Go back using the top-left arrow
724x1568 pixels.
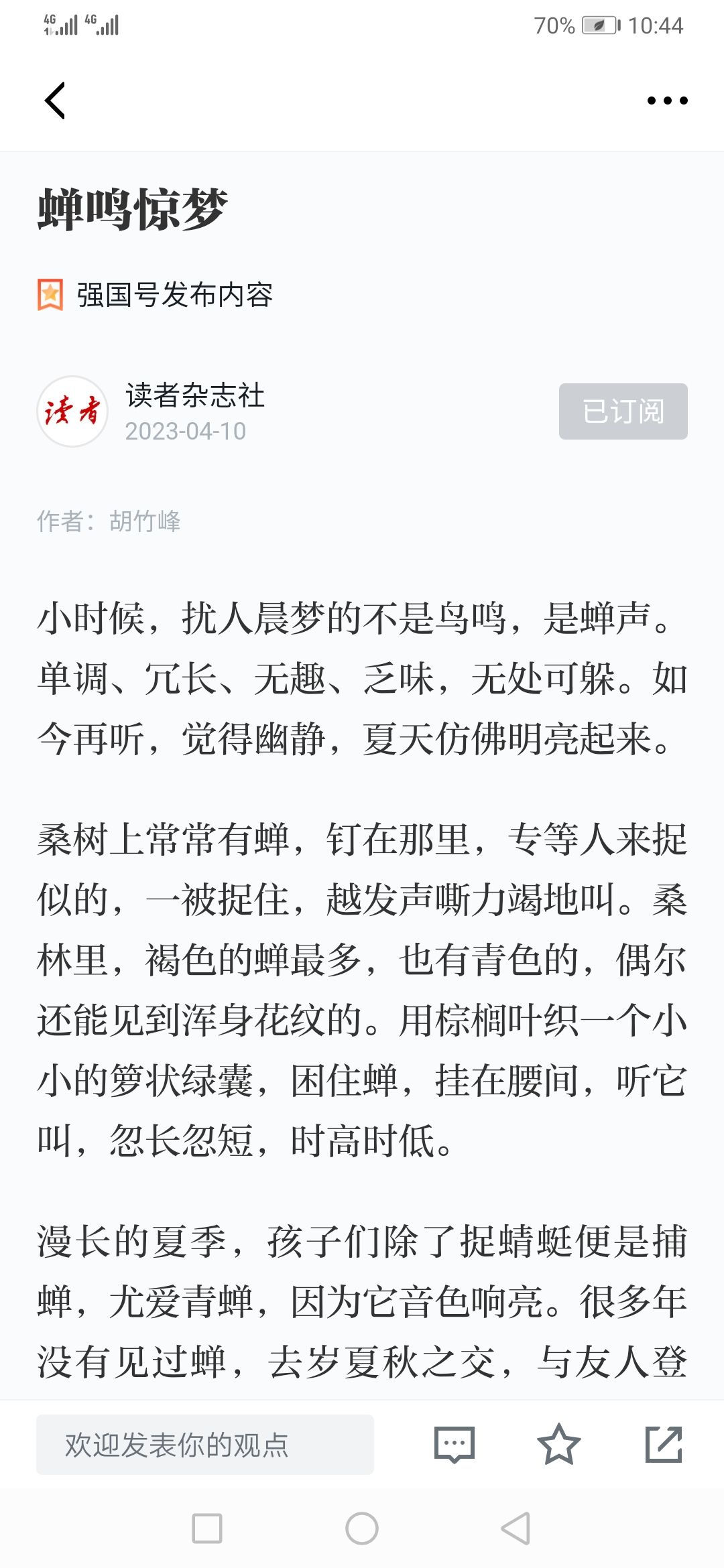pos(55,101)
